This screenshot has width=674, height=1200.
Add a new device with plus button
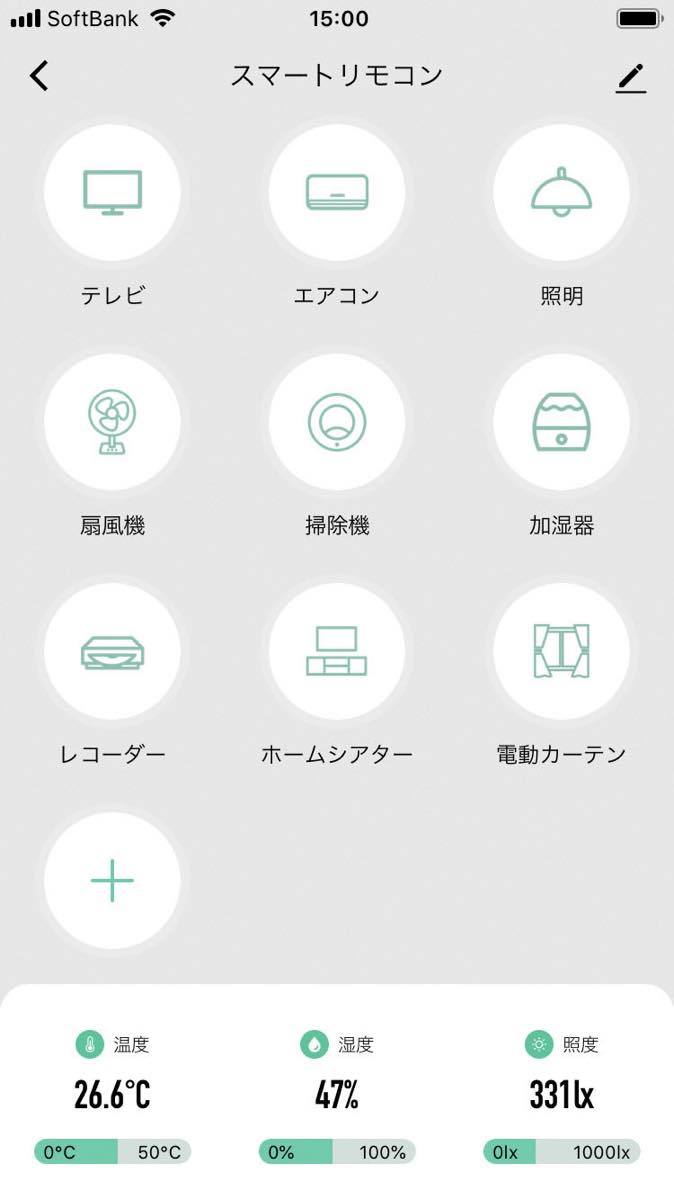tap(113, 880)
